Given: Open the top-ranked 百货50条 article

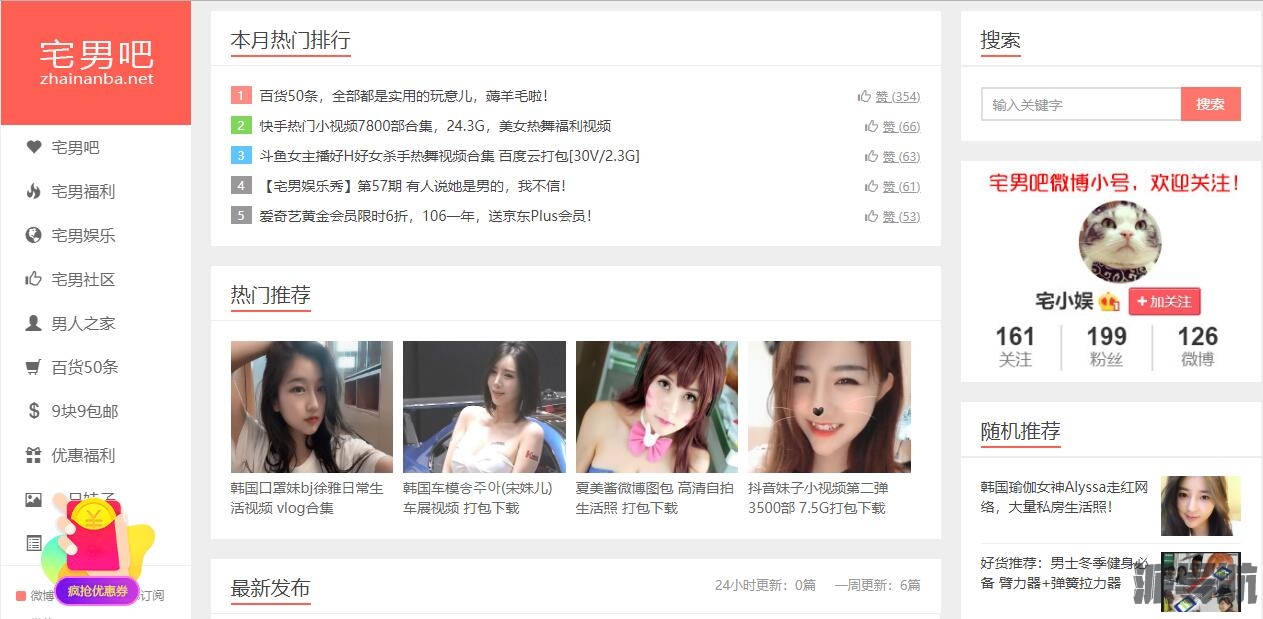Looking at the screenshot, I should [403, 96].
